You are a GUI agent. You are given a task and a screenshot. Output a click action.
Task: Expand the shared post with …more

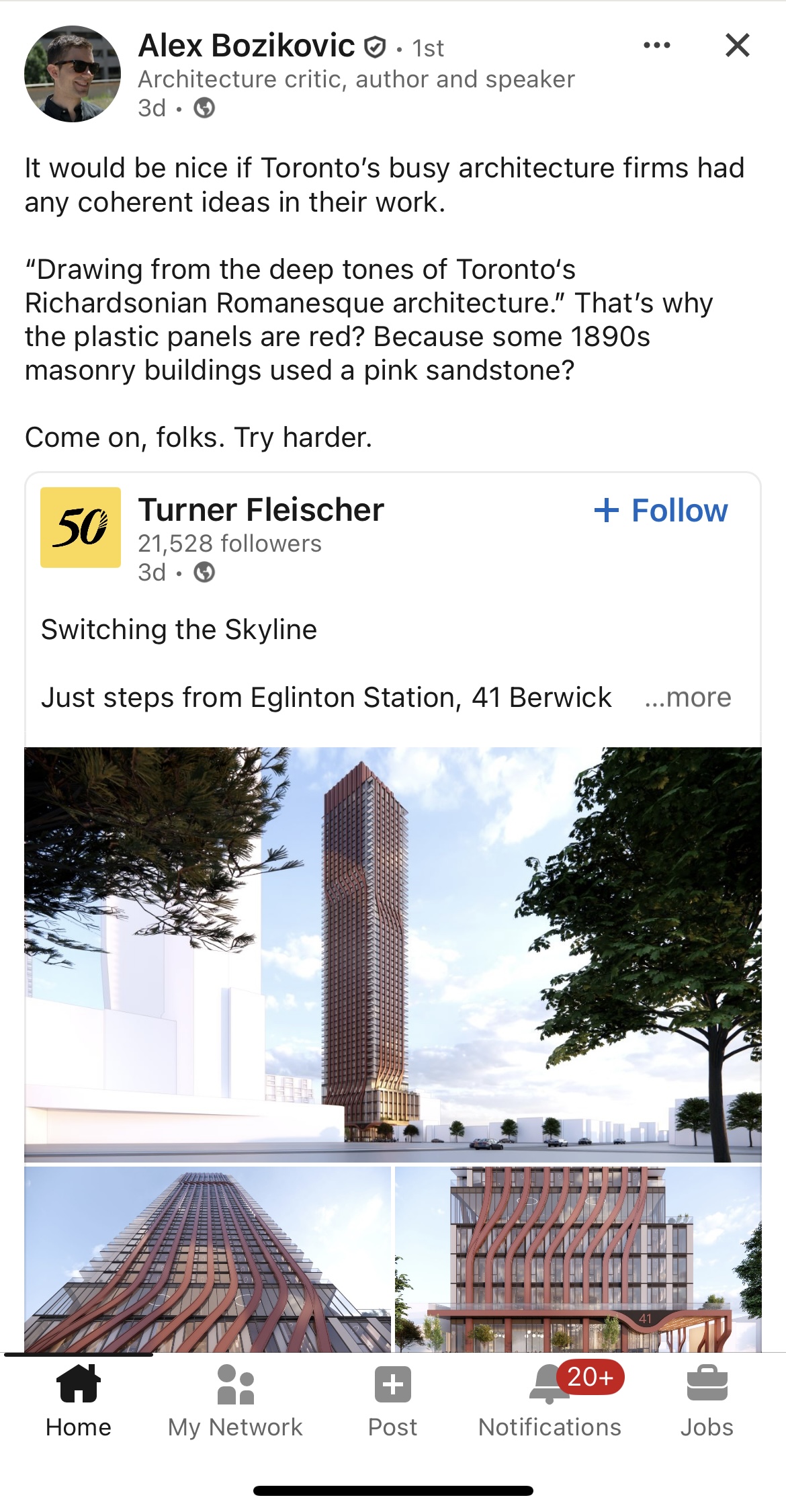point(687,698)
